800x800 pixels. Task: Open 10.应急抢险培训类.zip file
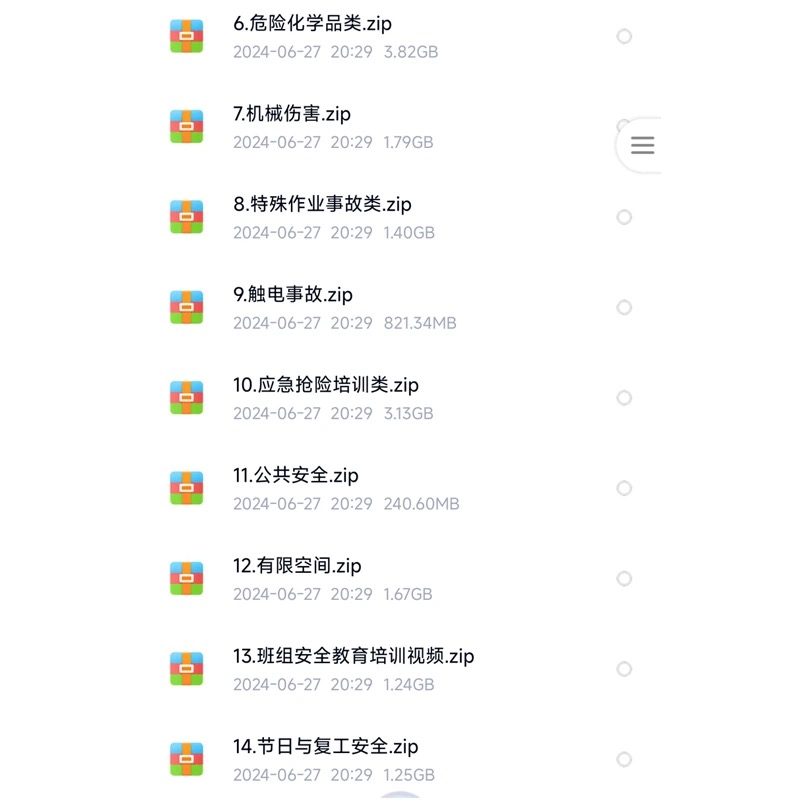click(x=326, y=385)
